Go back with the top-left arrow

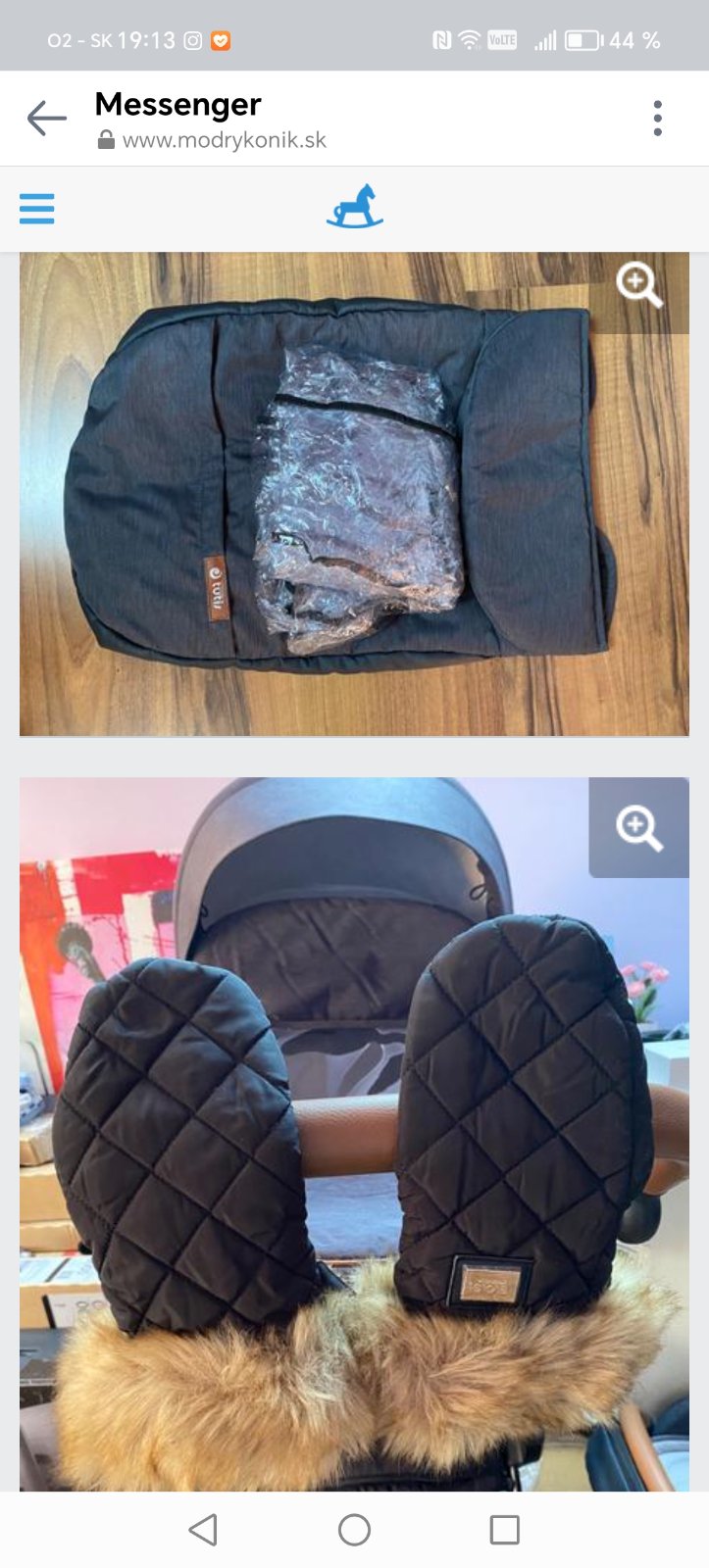click(46, 119)
